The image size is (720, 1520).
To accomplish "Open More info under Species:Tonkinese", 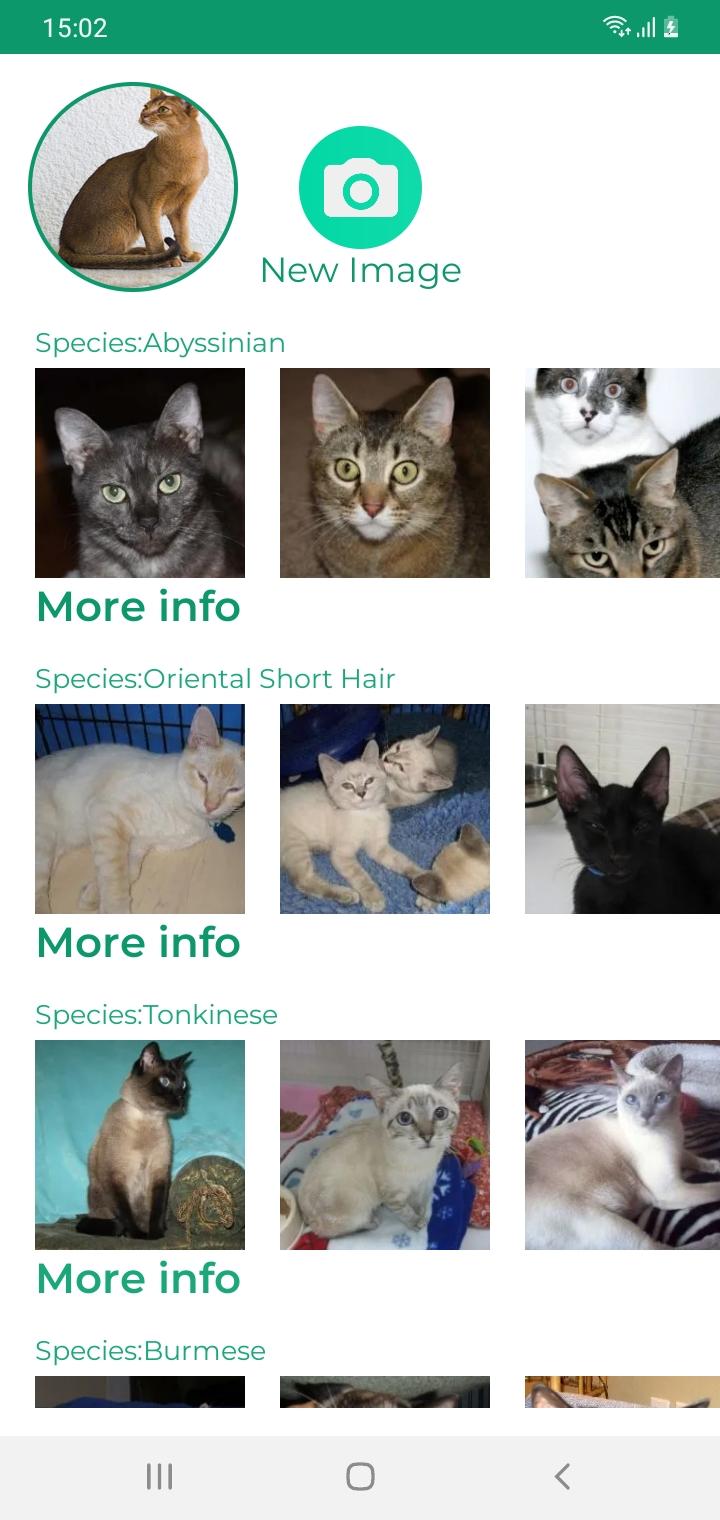I will (138, 1279).
